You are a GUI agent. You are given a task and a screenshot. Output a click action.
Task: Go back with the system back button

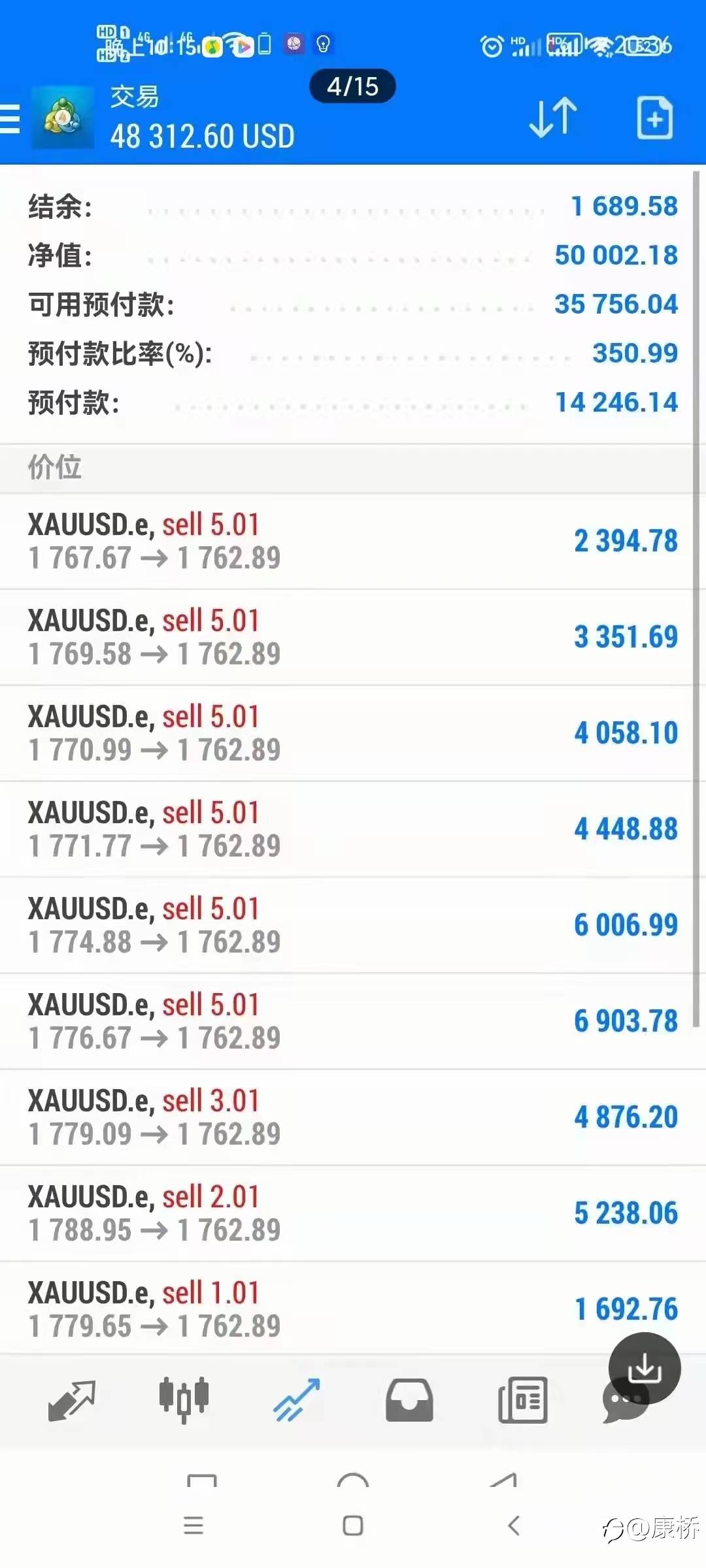coord(514,1526)
